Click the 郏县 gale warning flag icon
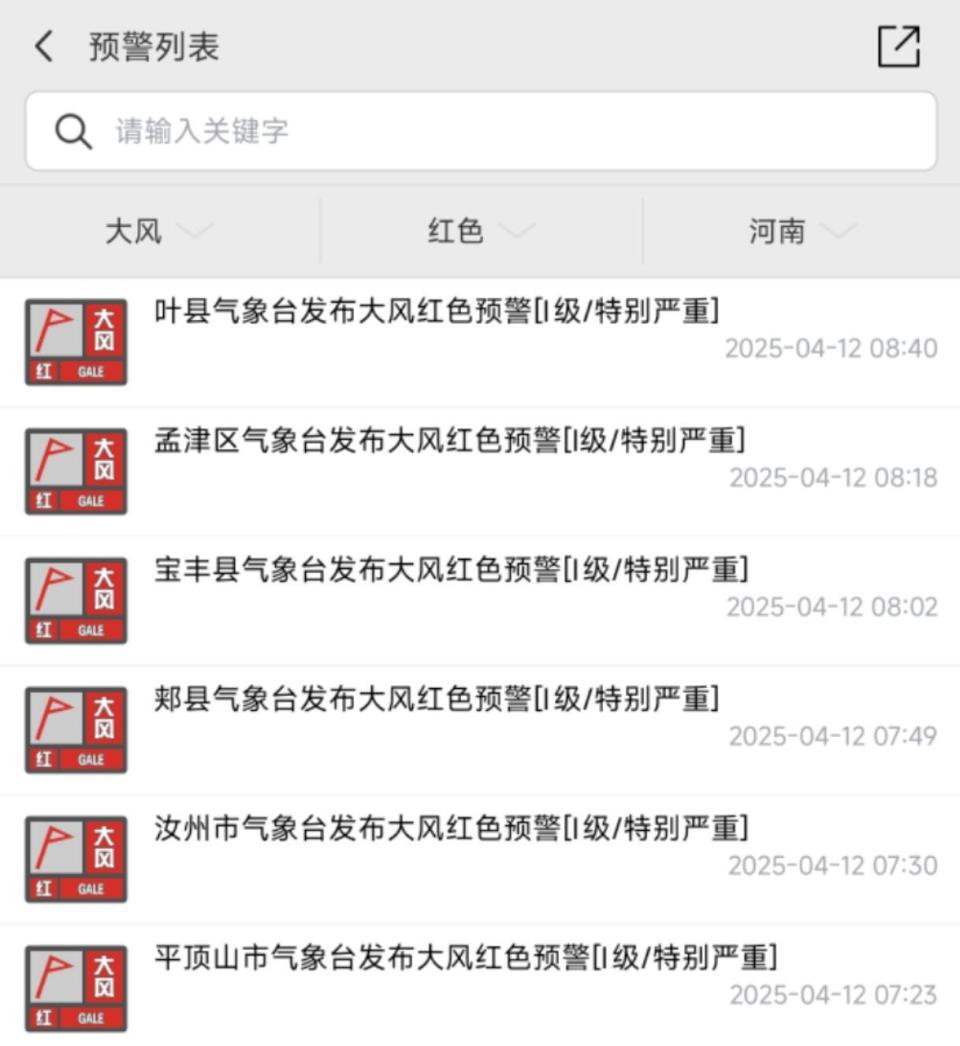Image resolution: width=960 pixels, height=1046 pixels. pyautogui.click(x=75, y=729)
